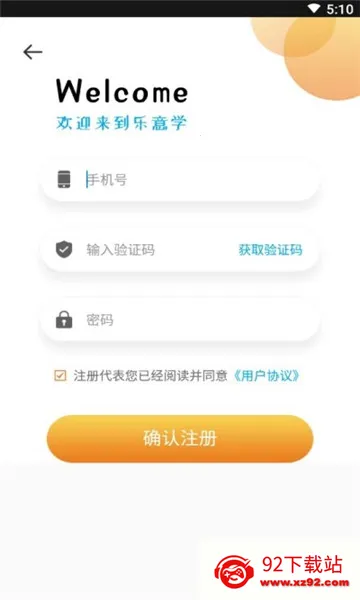This screenshot has height=600, width=360.
Task: Go back with the arrow icon
Action: click(x=33, y=52)
